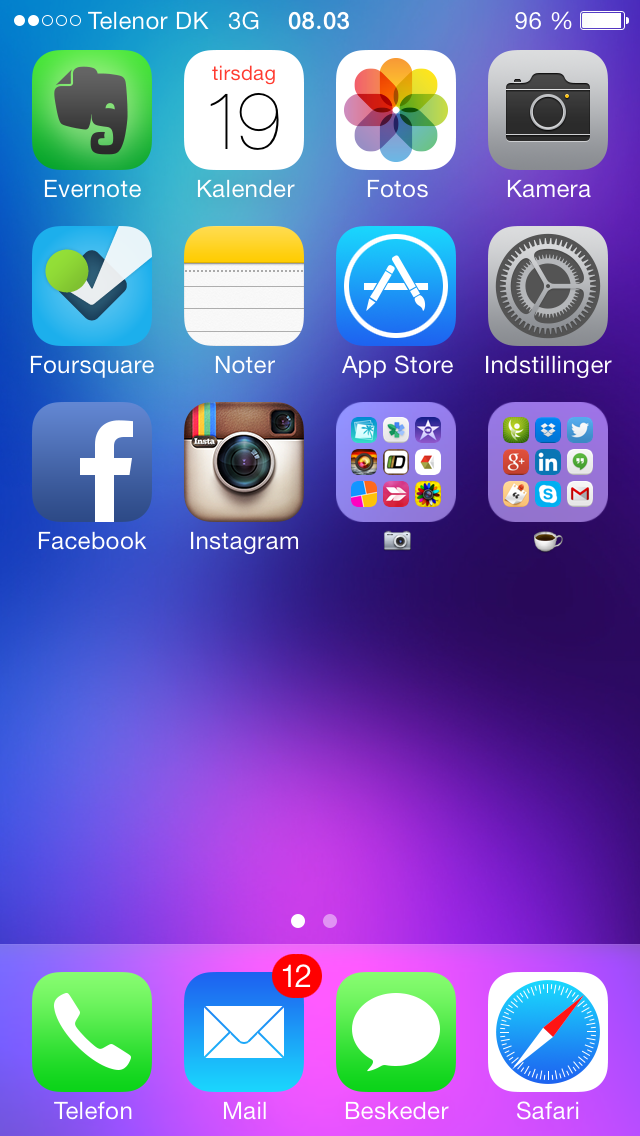Open the Telefon app in dock
The image size is (640, 1136).
pos(92,1032)
